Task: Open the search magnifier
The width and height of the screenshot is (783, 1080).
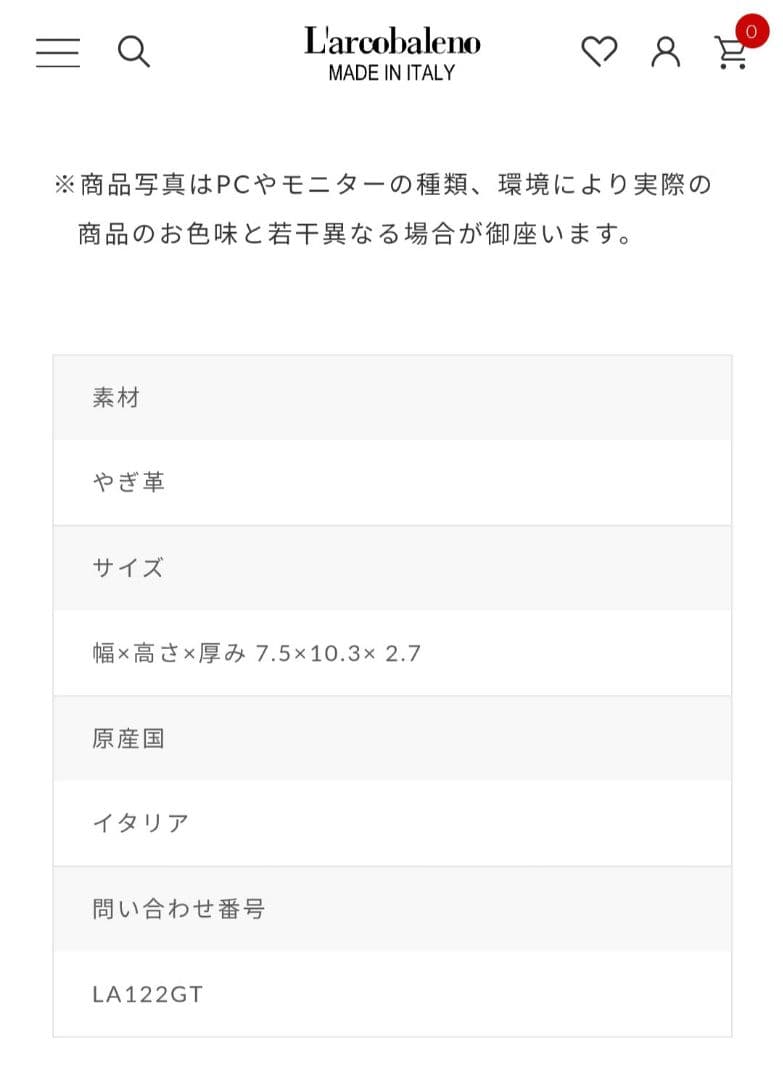Action: click(x=133, y=51)
